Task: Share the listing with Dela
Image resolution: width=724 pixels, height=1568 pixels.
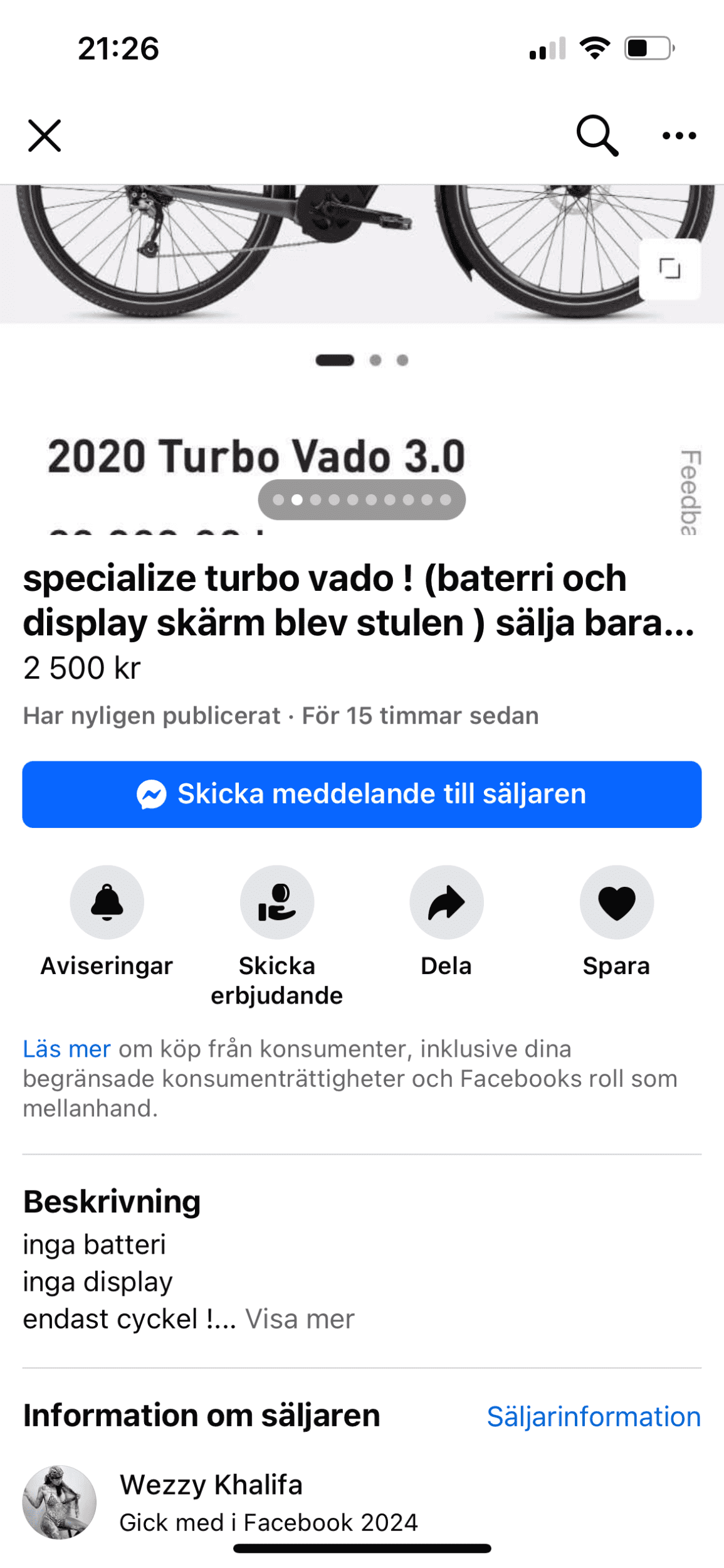Action: pos(446,903)
